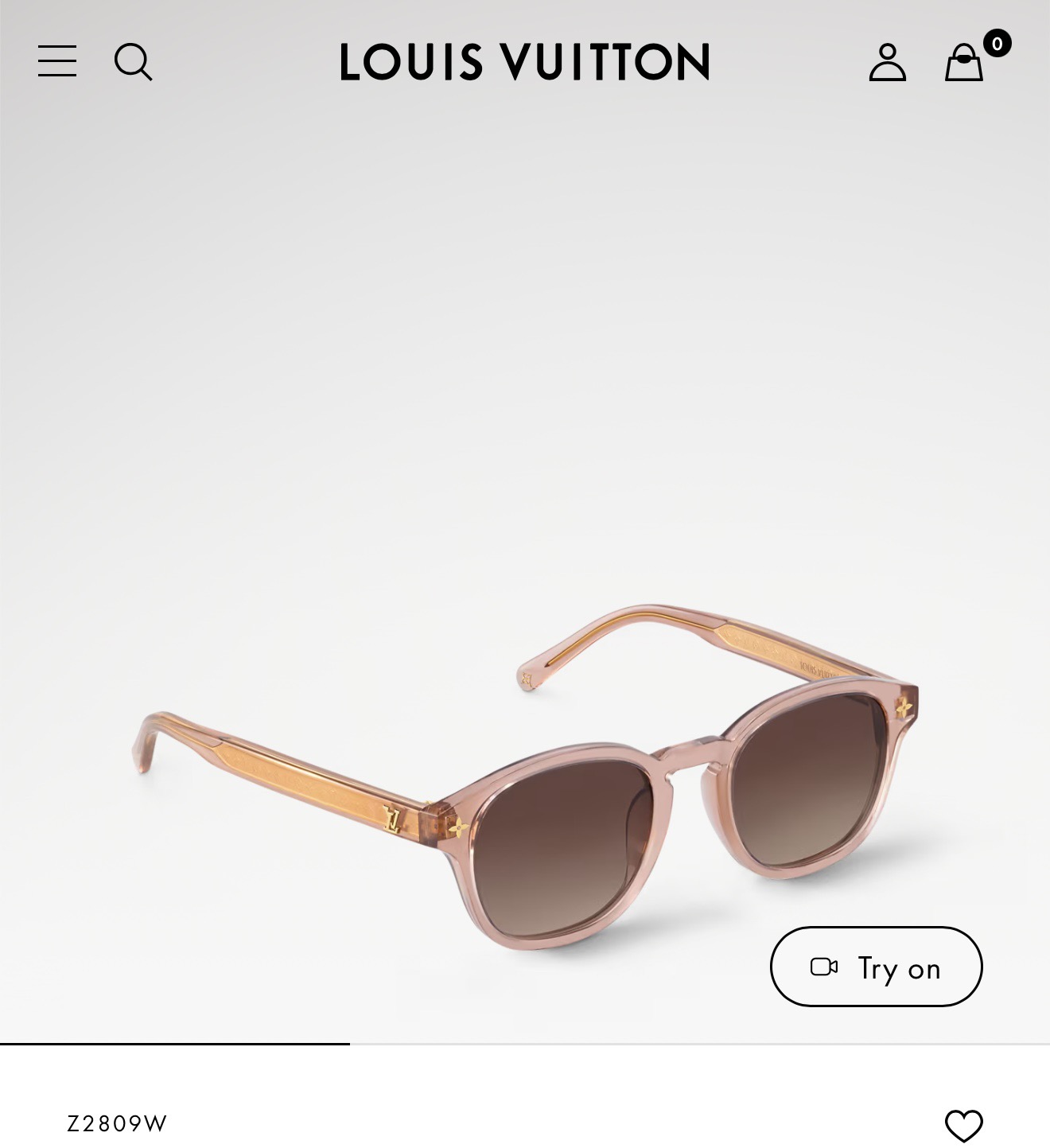
Task: Open the hamburger navigation menu
Action: click(x=56, y=62)
